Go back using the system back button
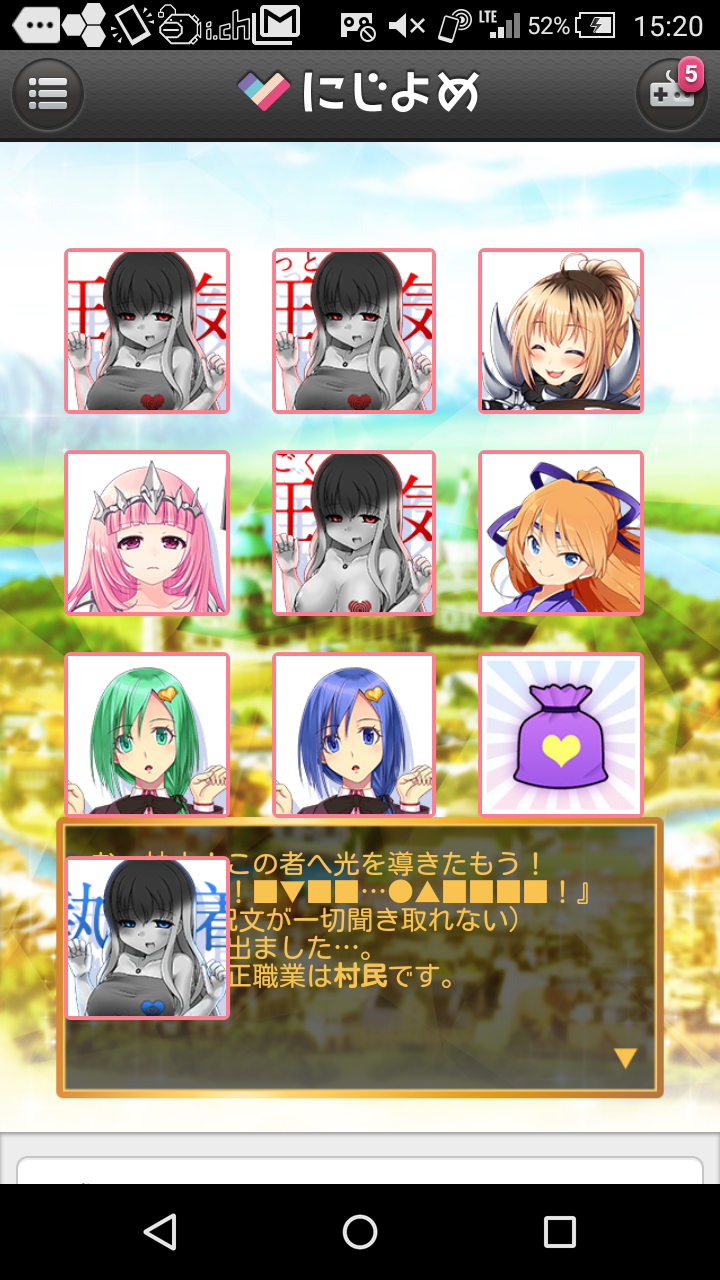Screen dimensions: 720x1280 160,1232
